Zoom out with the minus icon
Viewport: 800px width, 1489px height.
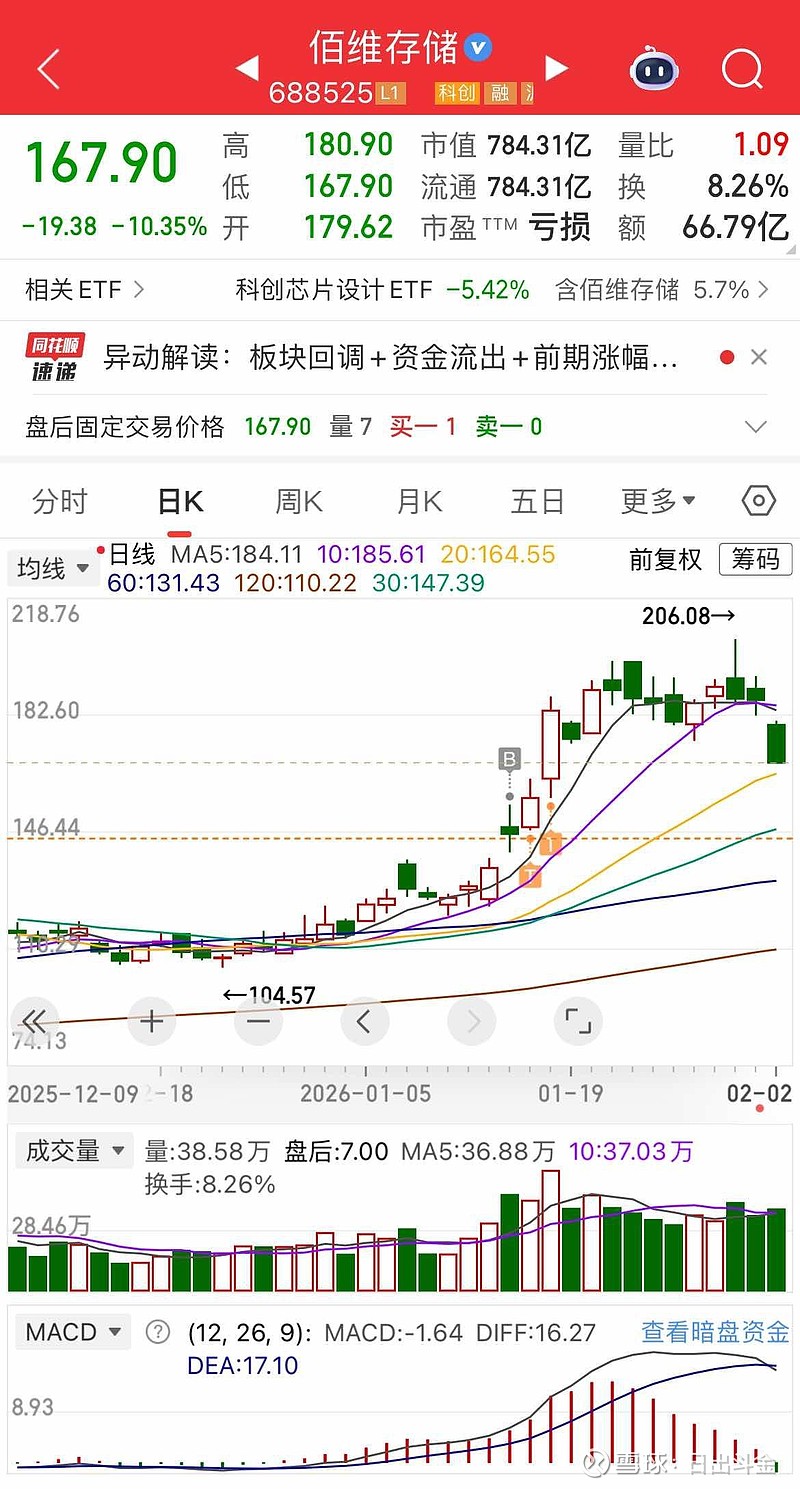(x=257, y=1021)
